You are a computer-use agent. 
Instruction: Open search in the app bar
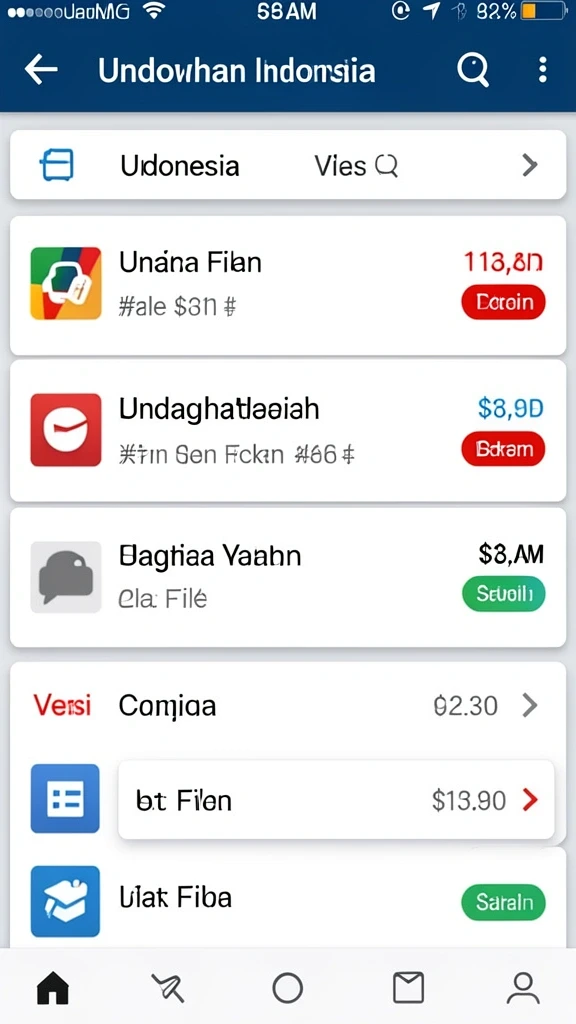click(x=473, y=70)
